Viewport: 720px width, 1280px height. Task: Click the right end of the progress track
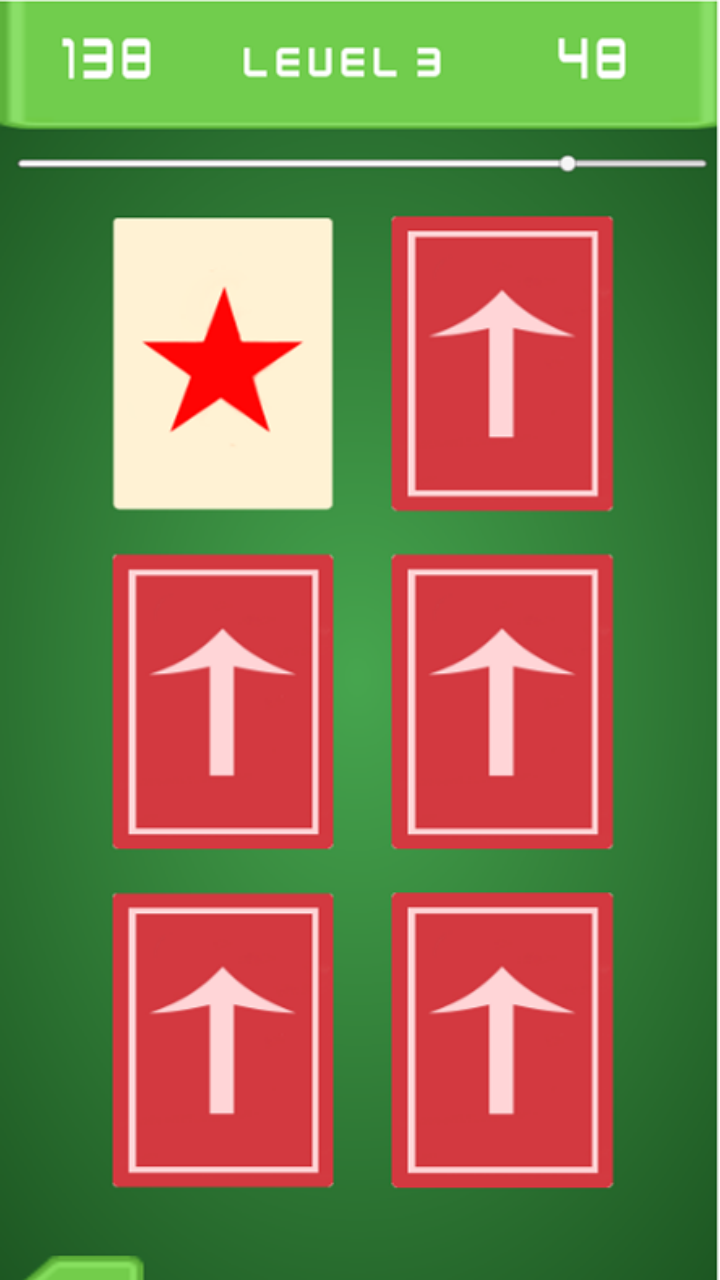point(700,162)
